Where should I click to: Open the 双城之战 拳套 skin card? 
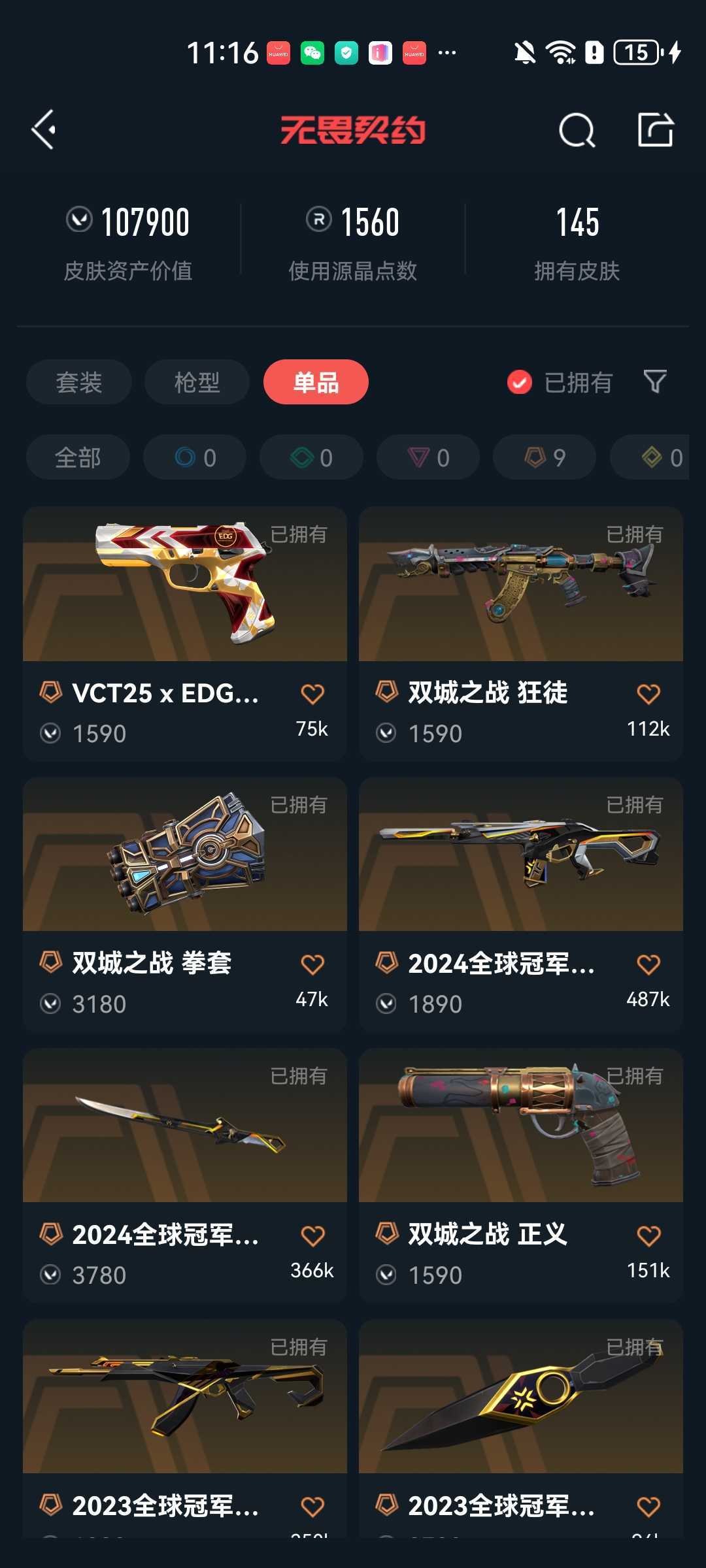[185, 905]
